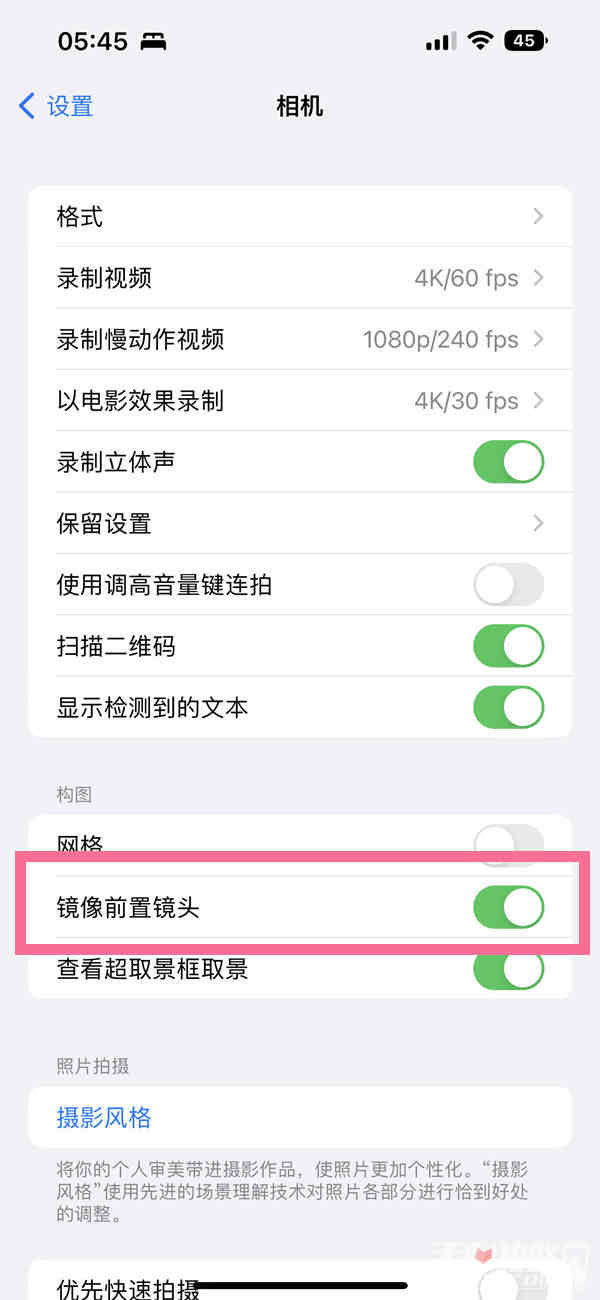
Task: Toggle 显示检测到的文本 off
Action: coord(508,708)
